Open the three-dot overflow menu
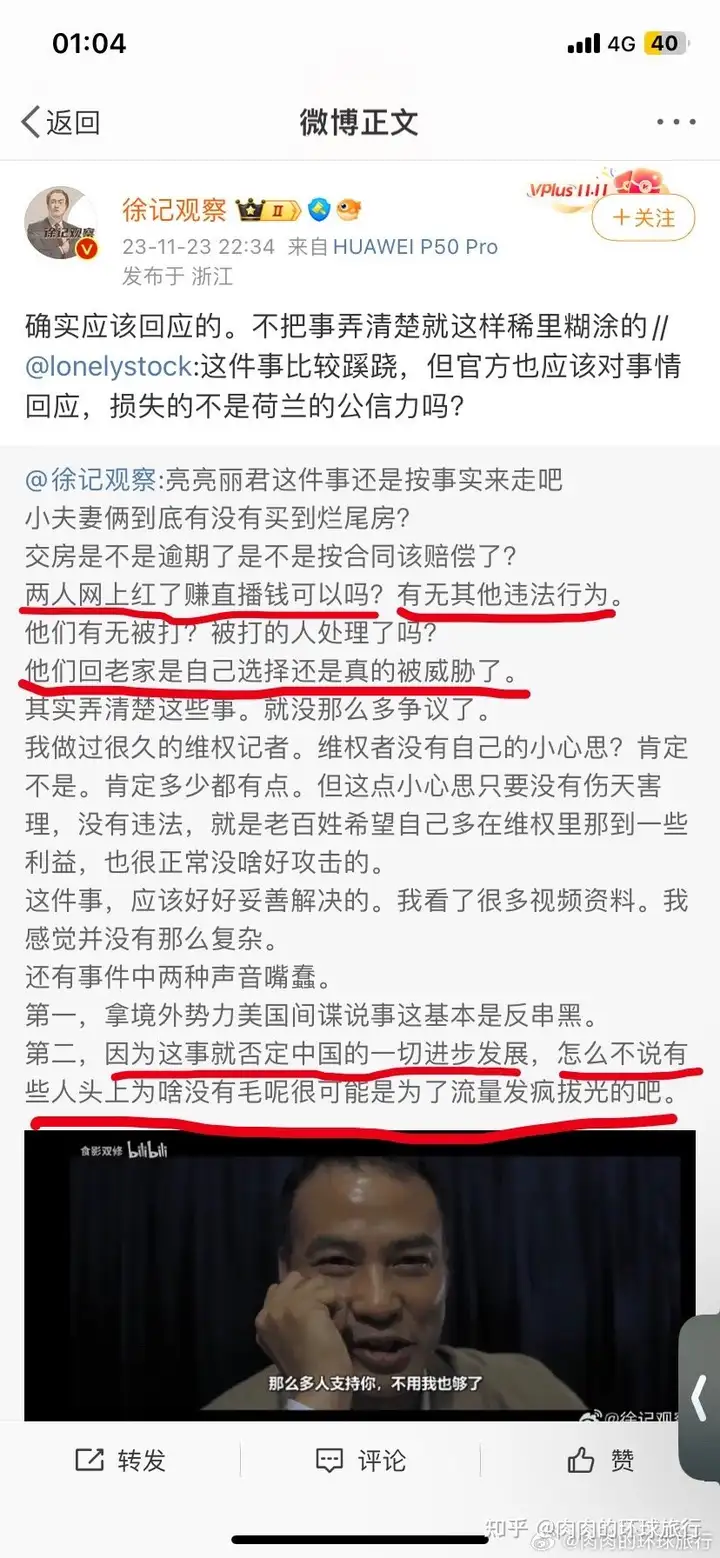Image resolution: width=720 pixels, height=1558 pixels. click(676, 123)
